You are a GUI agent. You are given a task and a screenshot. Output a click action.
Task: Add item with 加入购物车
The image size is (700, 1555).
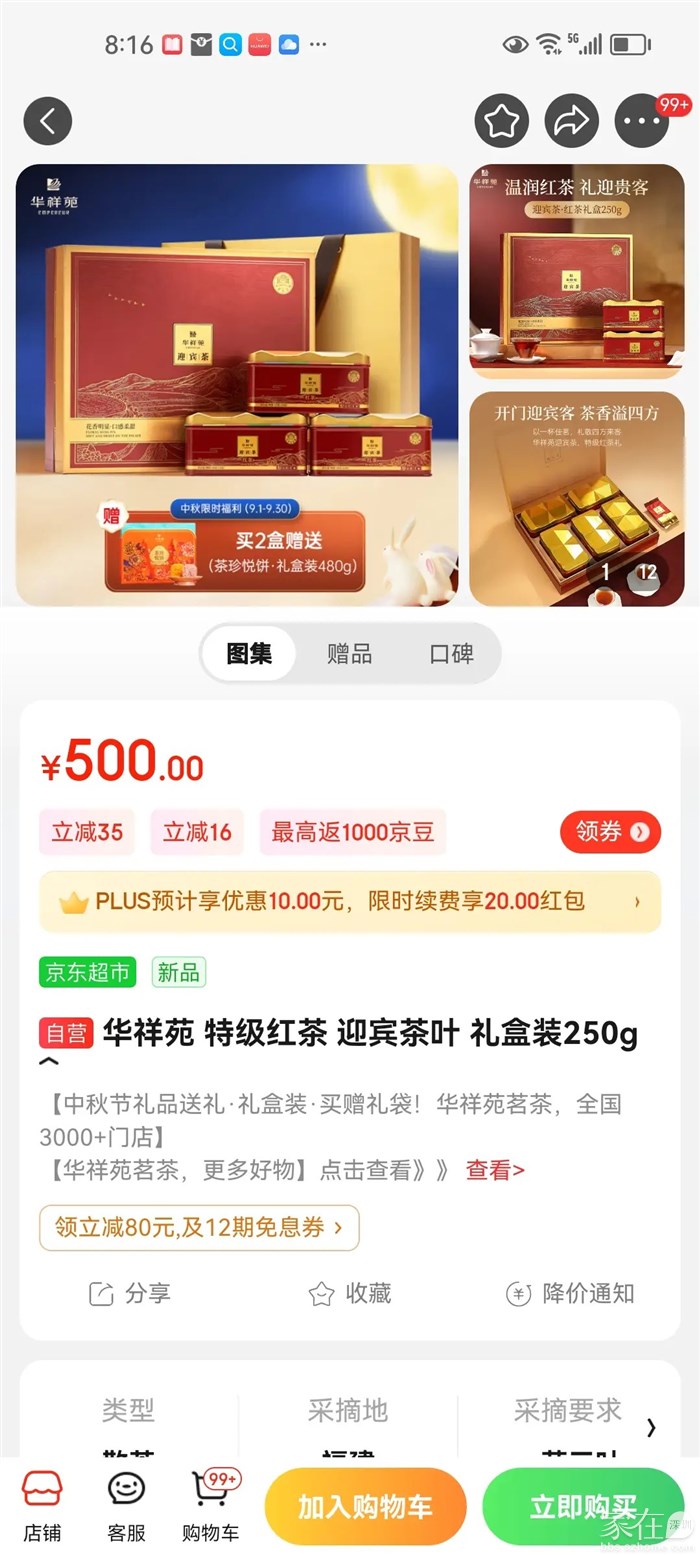[365, 1508]
